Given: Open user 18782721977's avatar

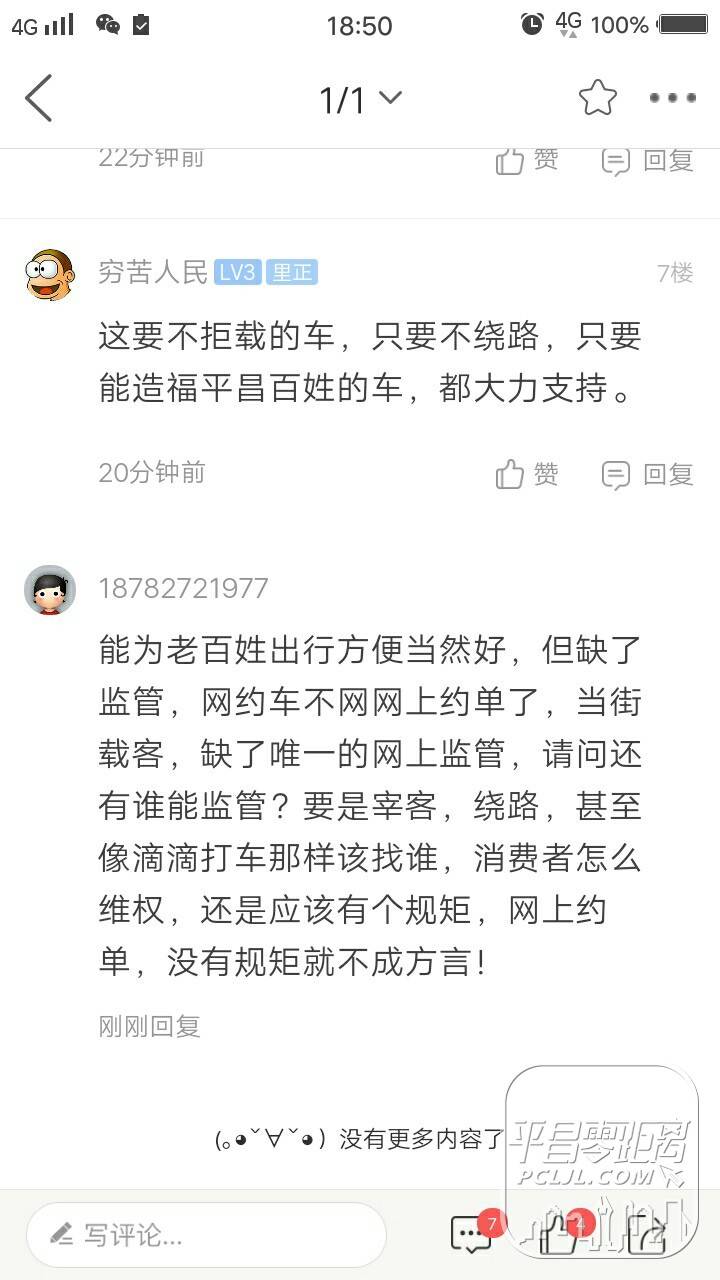Looking at the screenshot, I should tap(50, 590).
